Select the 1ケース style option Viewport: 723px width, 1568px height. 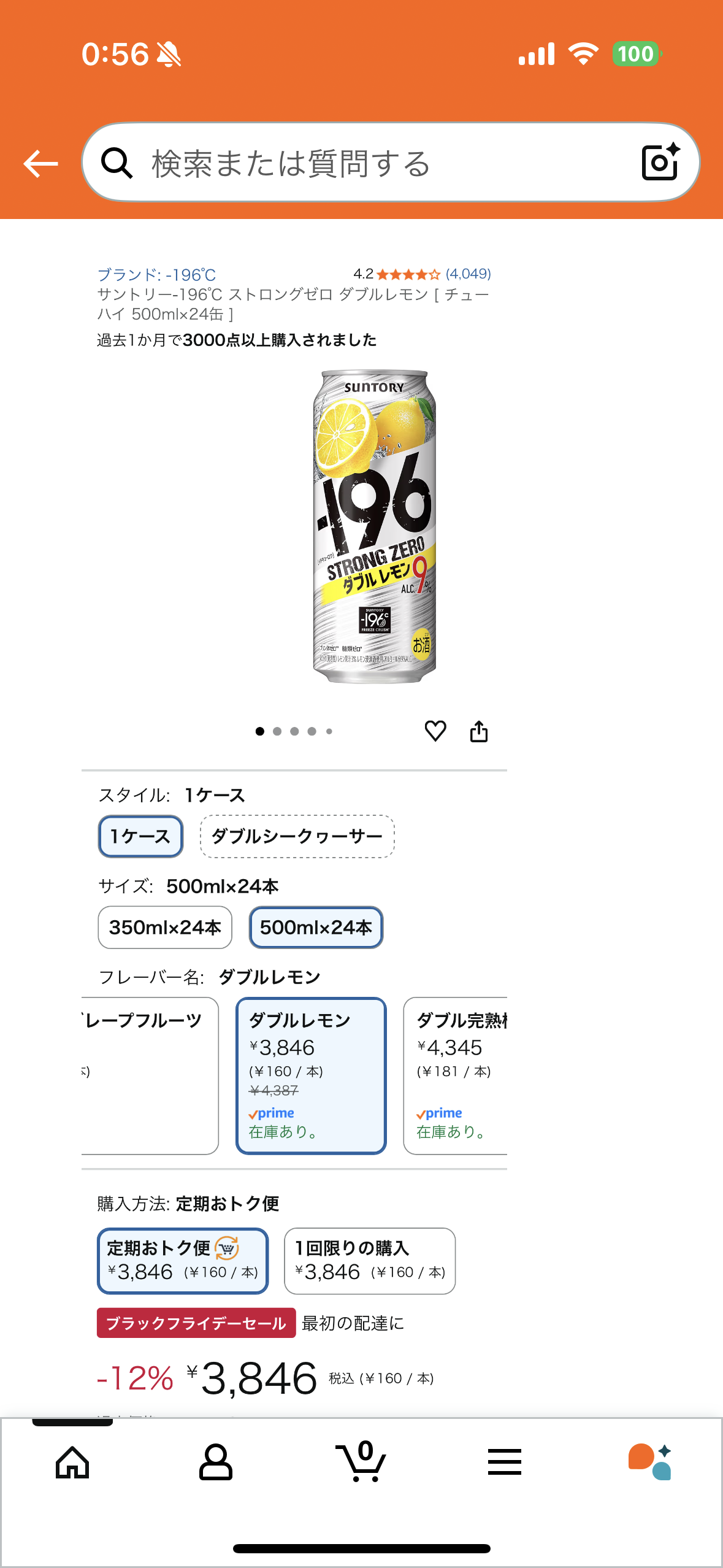tap(140, 836)
